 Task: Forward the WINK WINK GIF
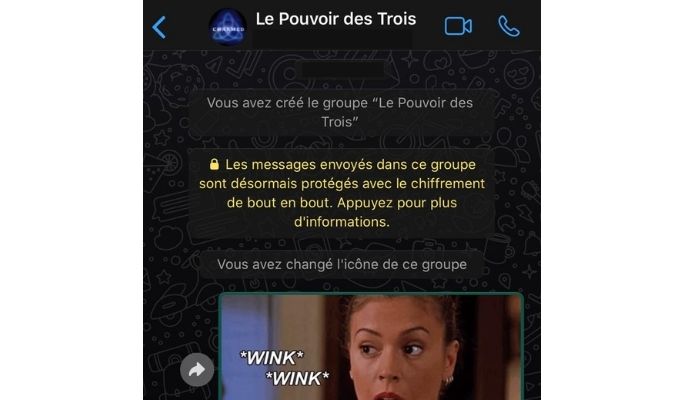[x=197, y=370]
